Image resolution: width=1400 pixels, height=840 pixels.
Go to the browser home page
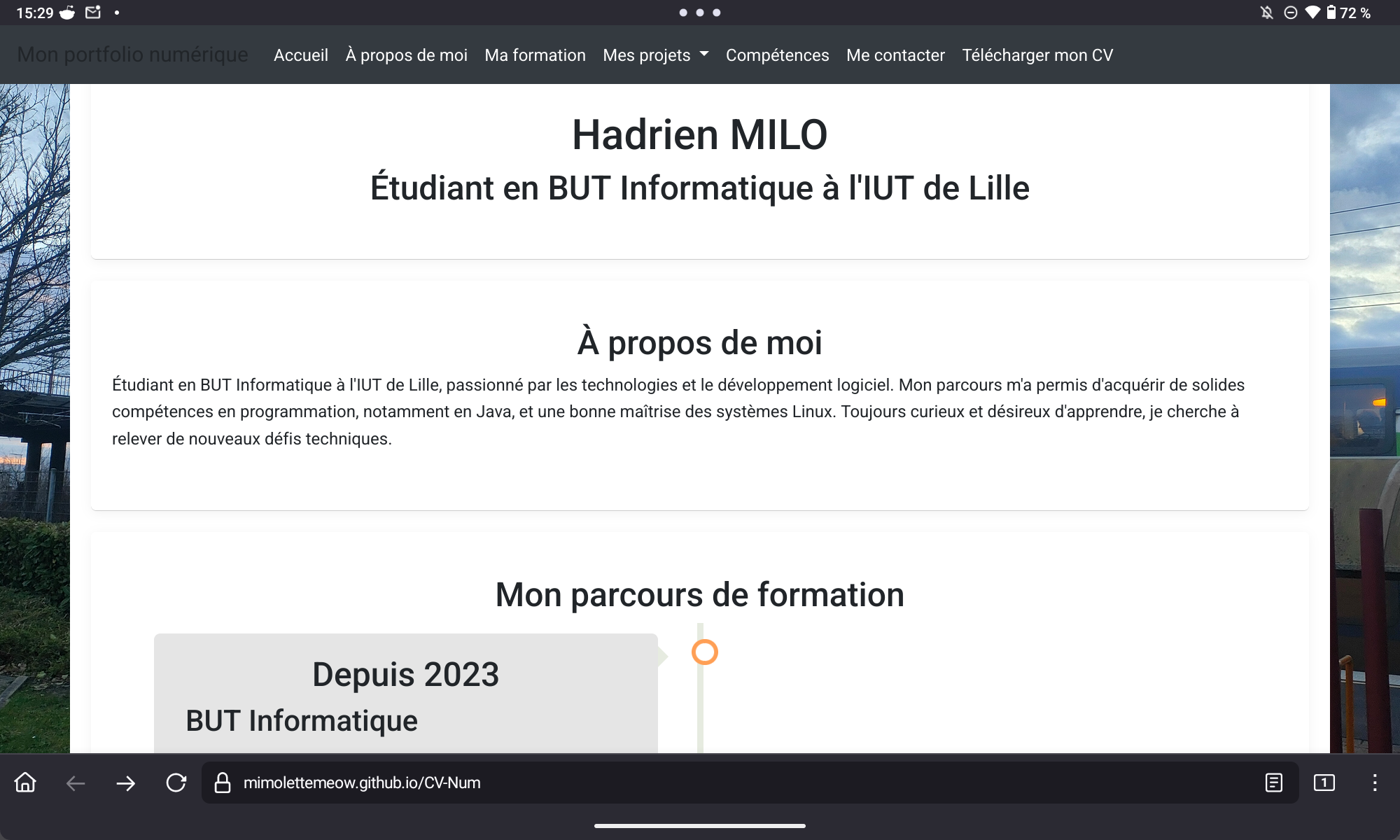click(25, 783)
